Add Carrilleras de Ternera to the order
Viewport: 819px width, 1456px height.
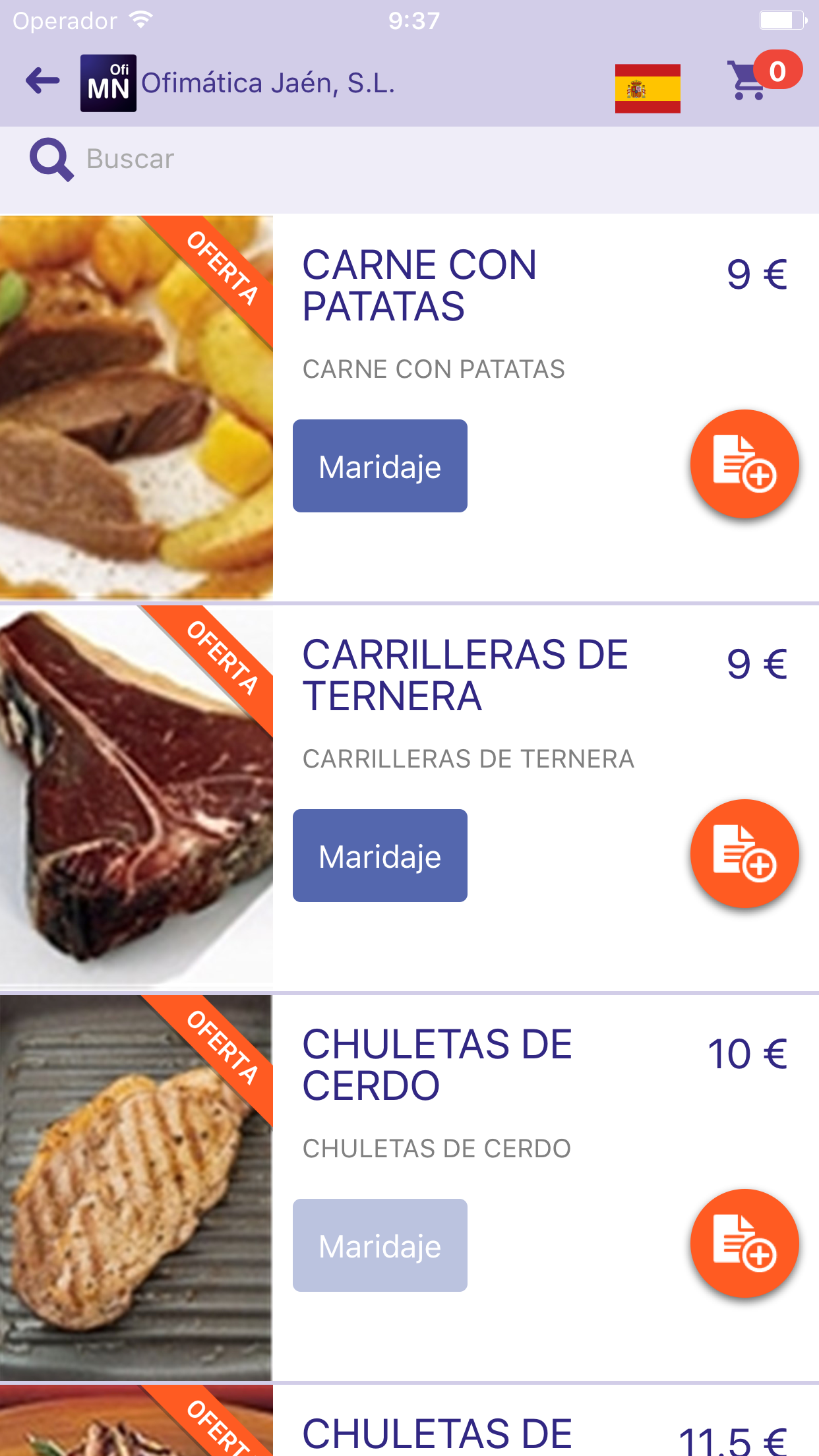click(744, 855)
